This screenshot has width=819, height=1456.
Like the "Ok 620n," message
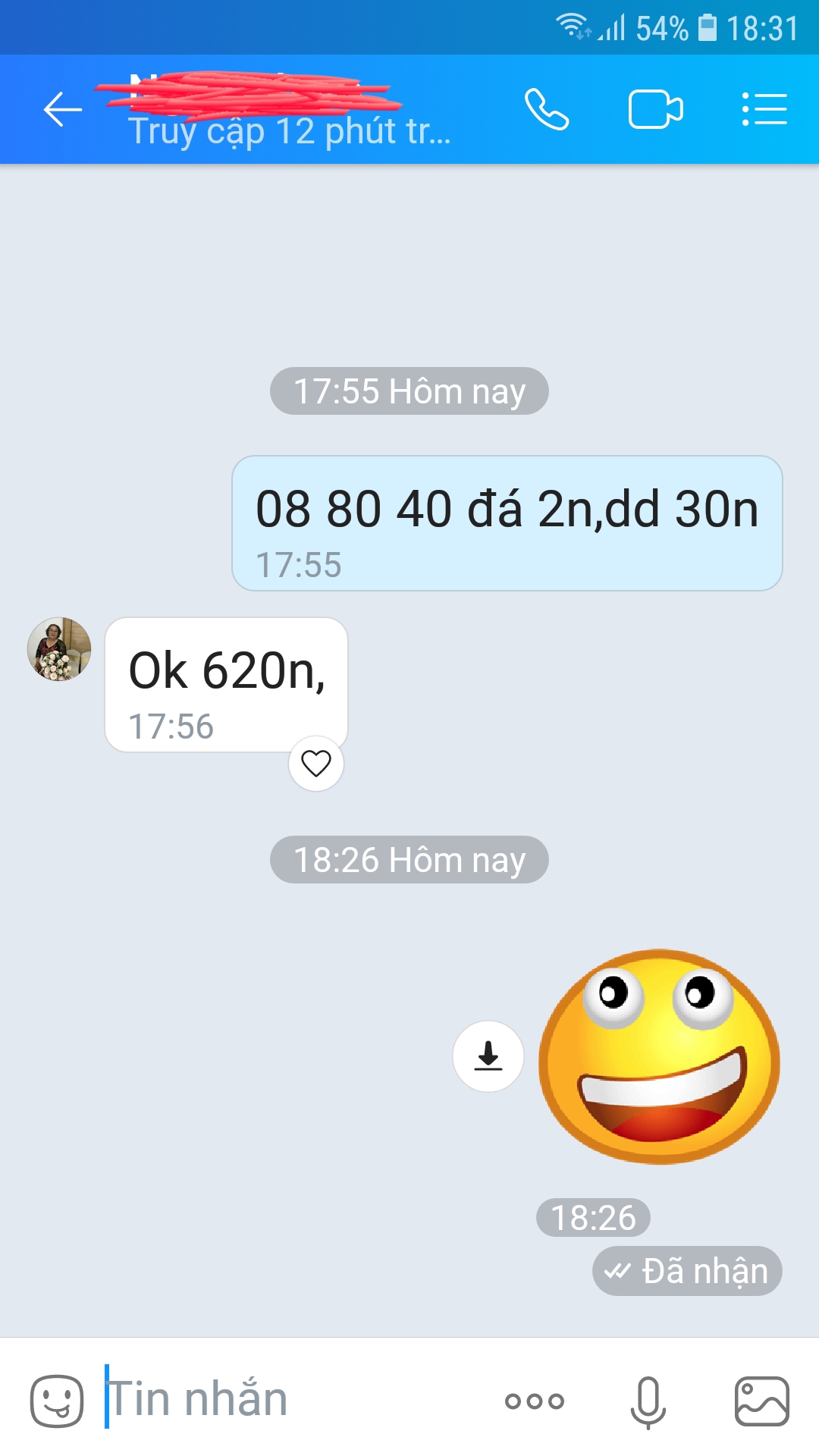tap(316, 763)
